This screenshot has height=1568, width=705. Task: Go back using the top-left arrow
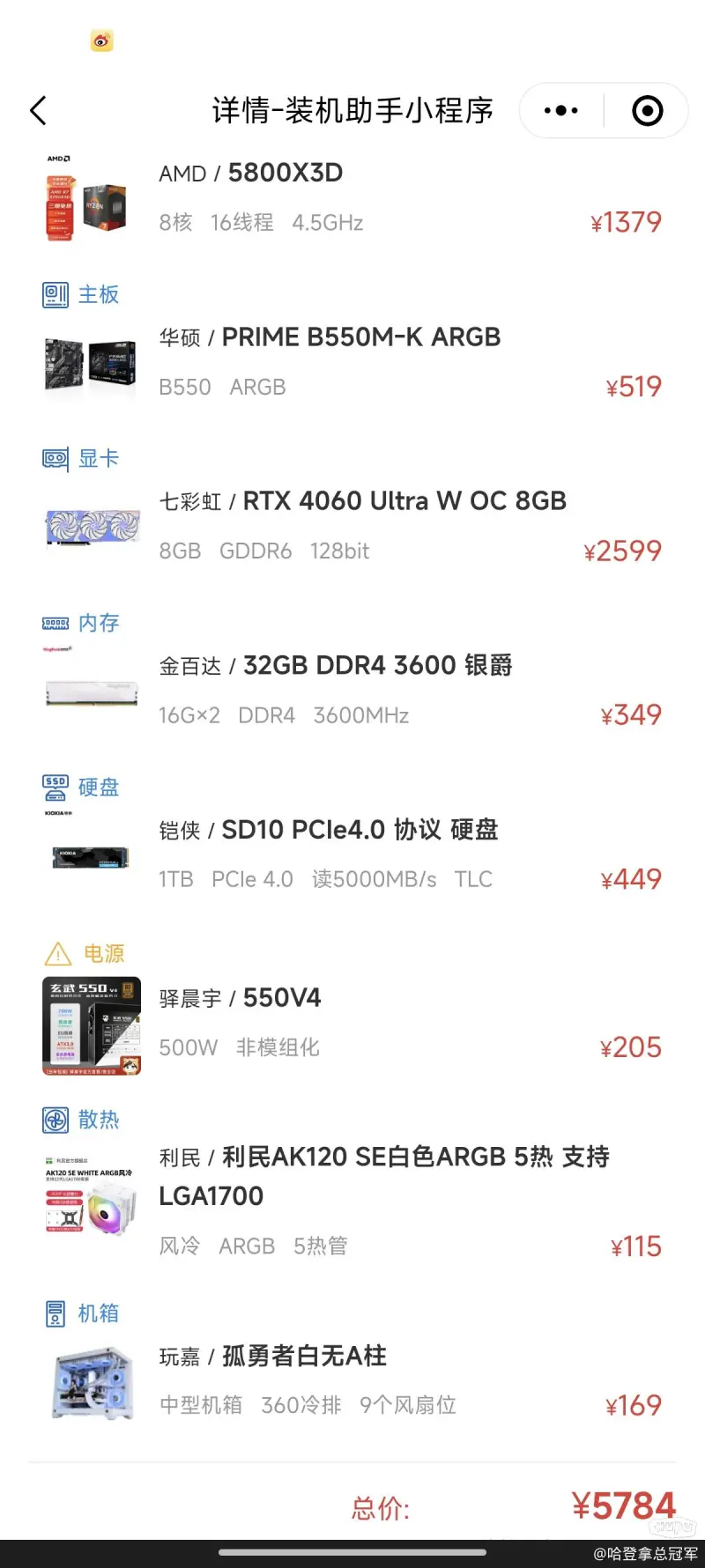pos(38,111)
